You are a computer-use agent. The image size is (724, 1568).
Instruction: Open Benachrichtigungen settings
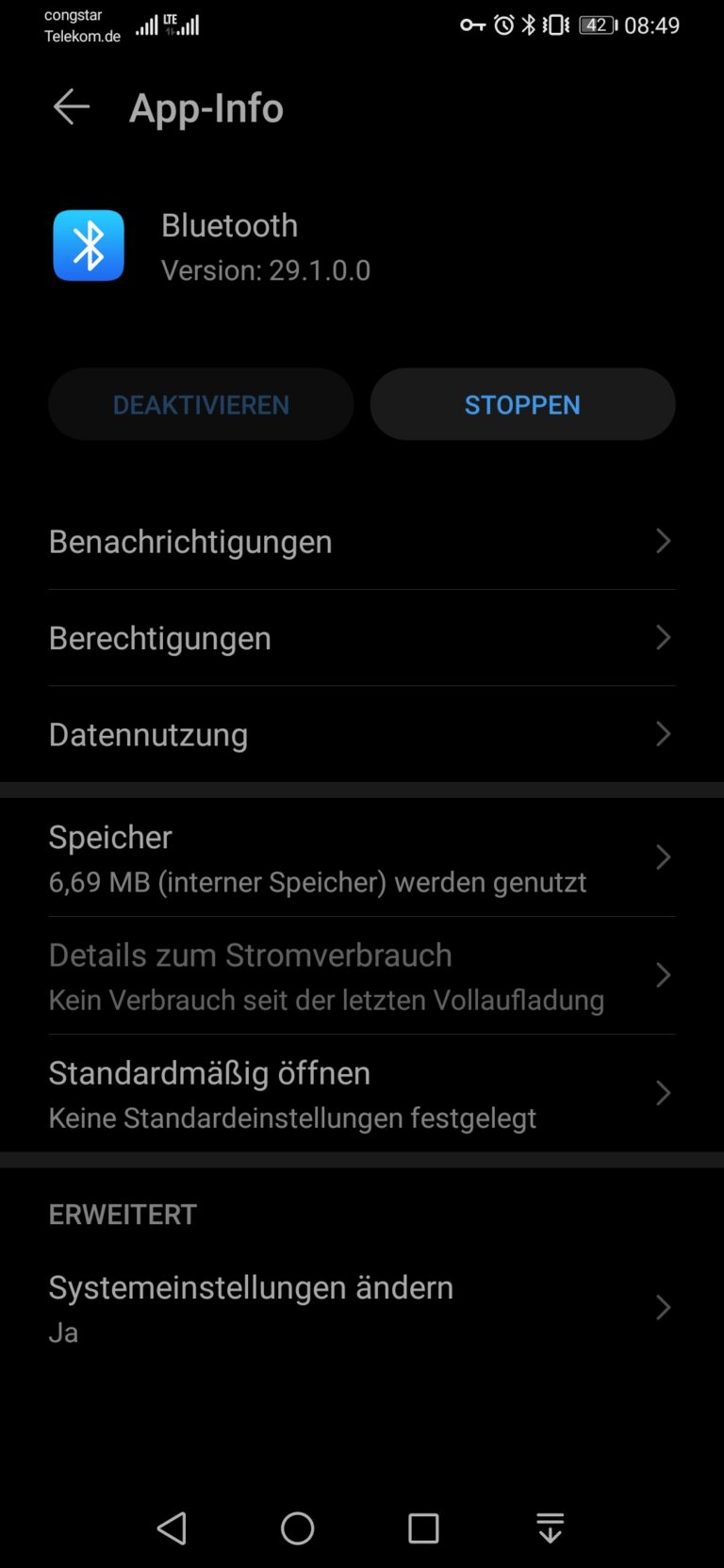(x=361, y=542)
